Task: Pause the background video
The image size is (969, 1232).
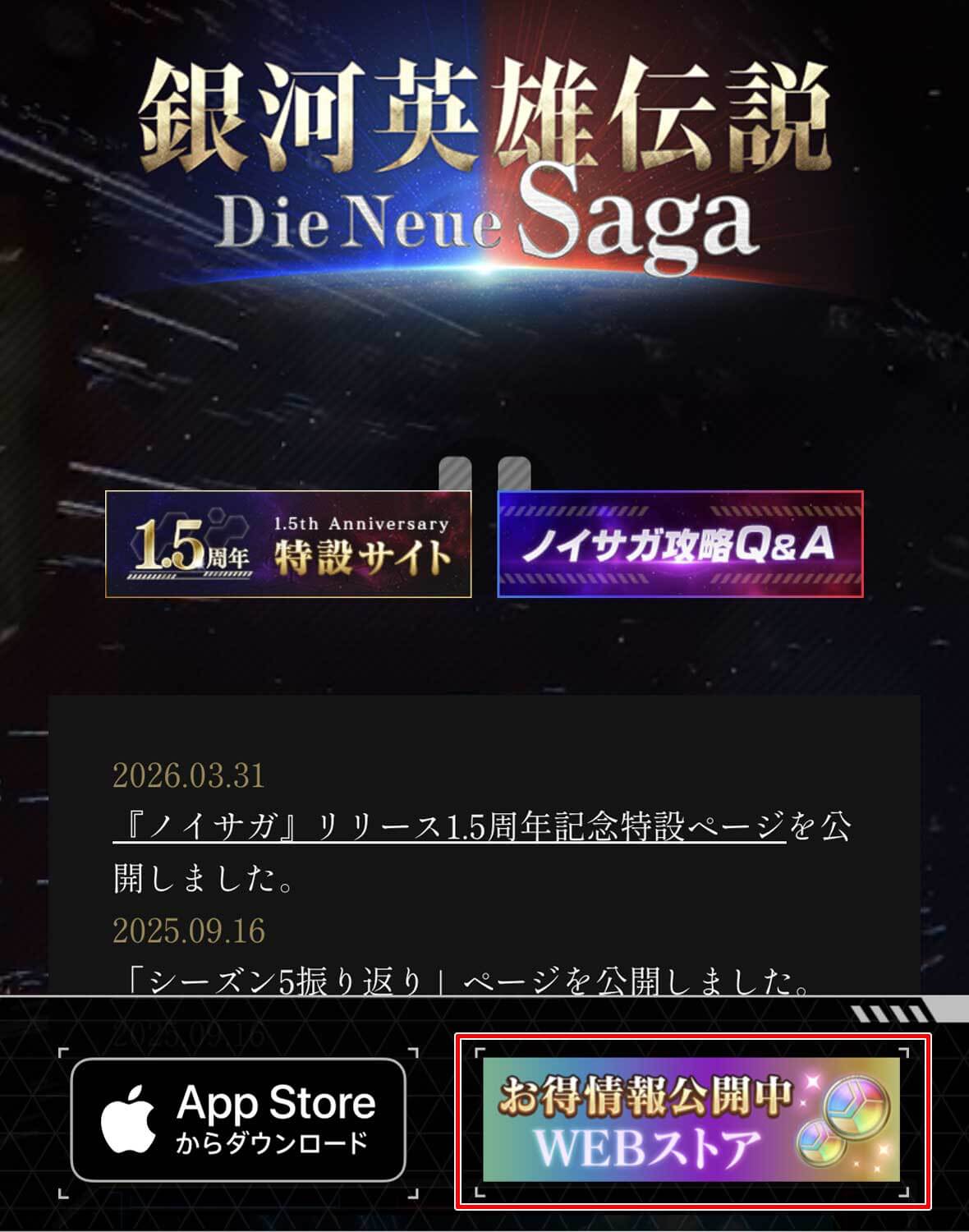Action: click(x=484, y=475)
